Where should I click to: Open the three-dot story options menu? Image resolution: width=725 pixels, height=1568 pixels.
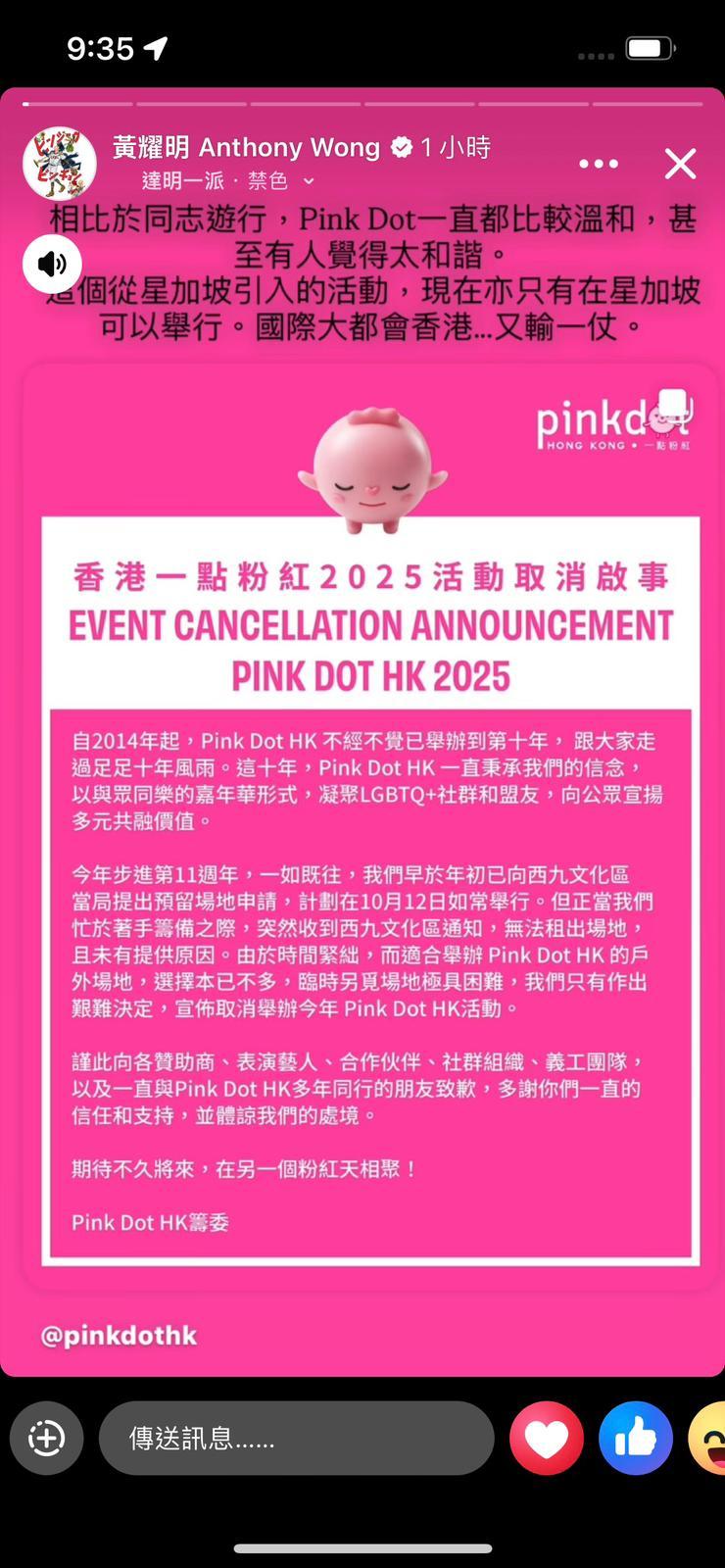point(599,164)
